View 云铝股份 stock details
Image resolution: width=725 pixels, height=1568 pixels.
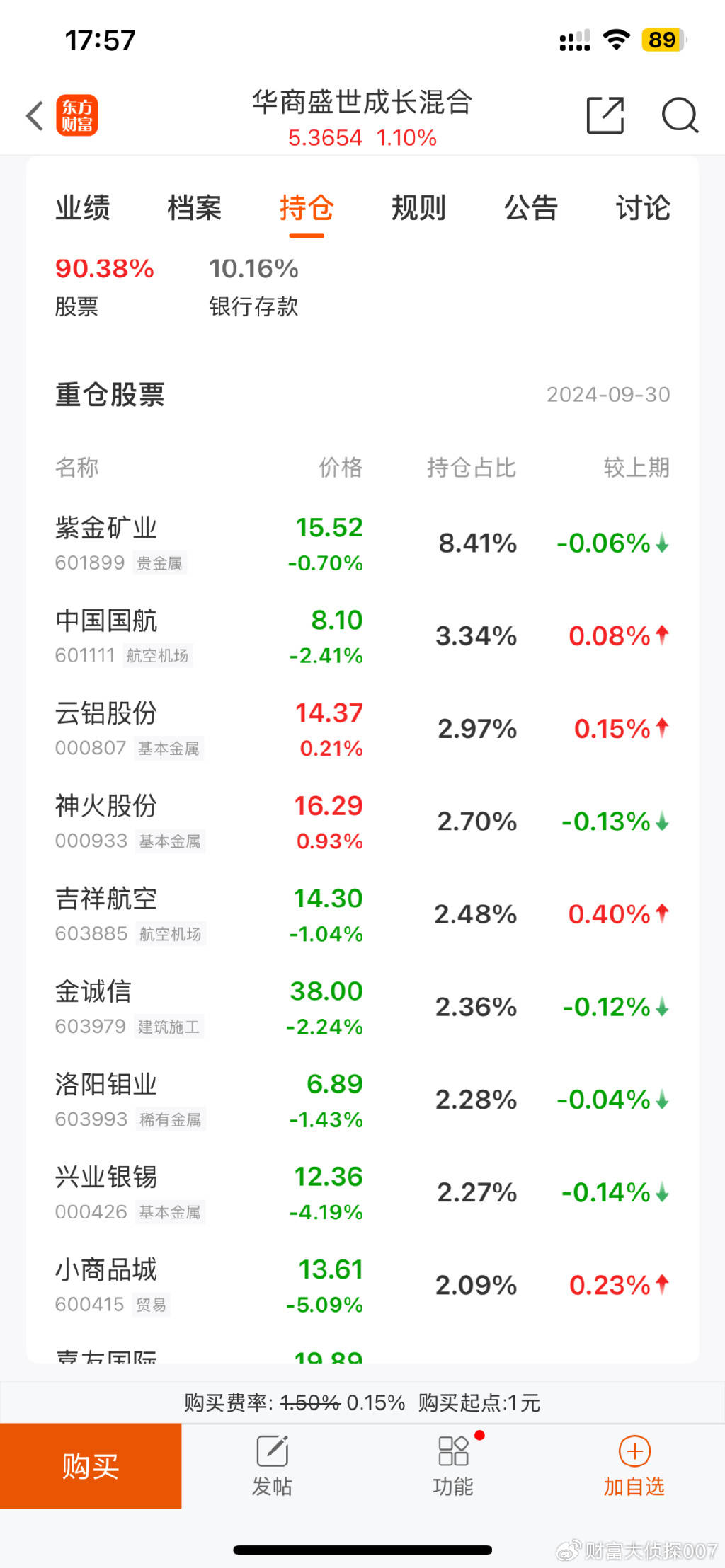pos(362,729)
